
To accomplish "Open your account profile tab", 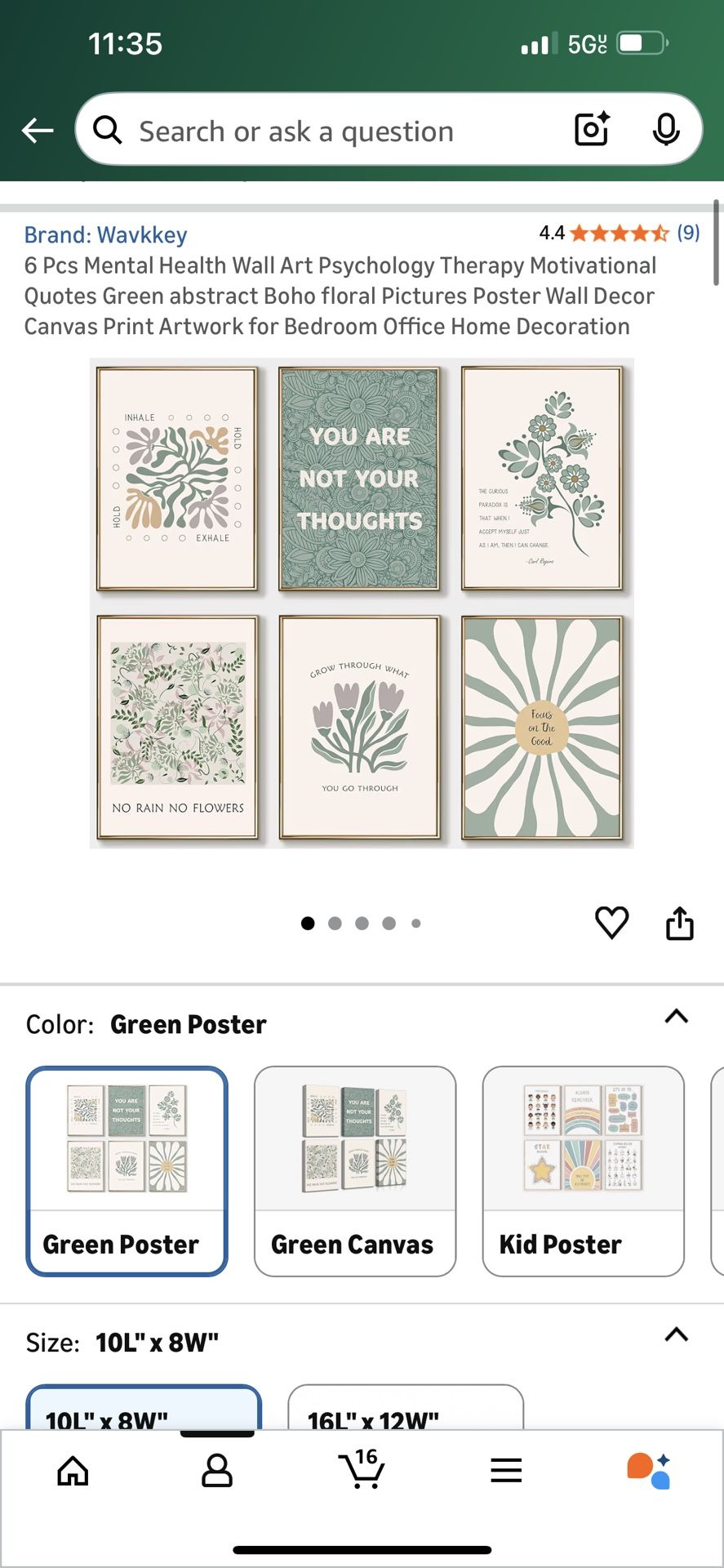I will 216,1470.
